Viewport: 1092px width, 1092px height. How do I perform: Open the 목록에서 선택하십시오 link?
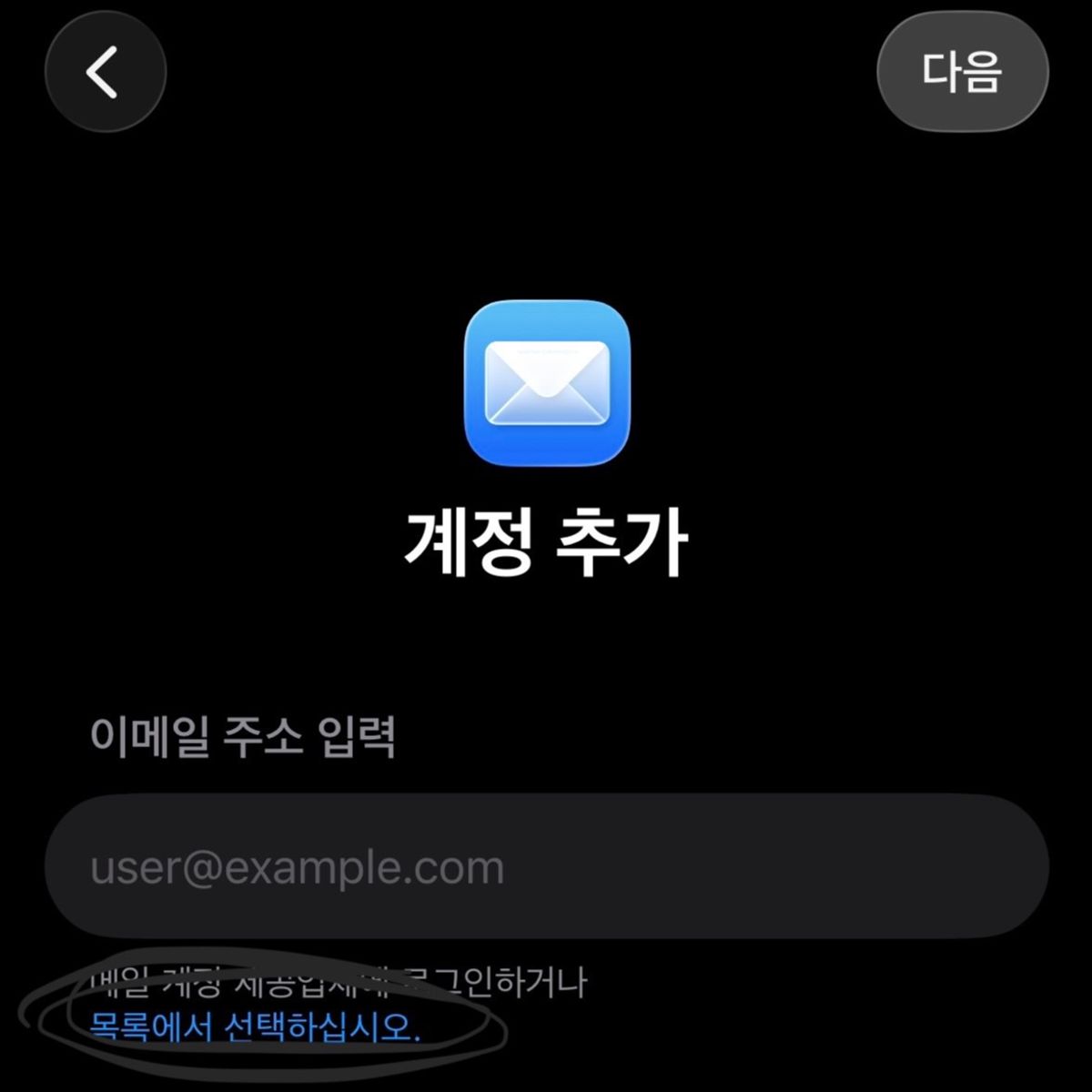(x=256, y=1028)
